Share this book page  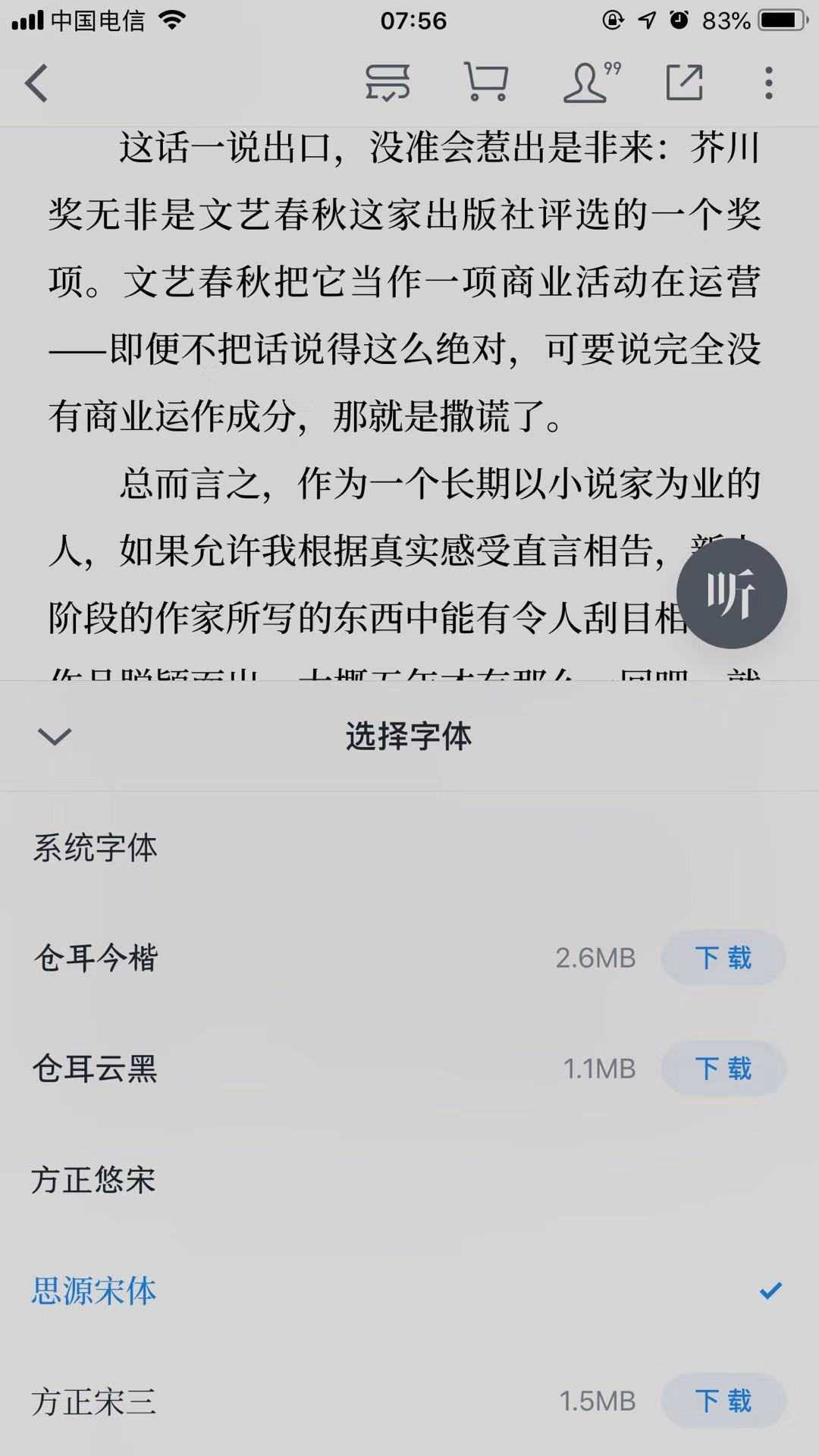tap(684, 83)
